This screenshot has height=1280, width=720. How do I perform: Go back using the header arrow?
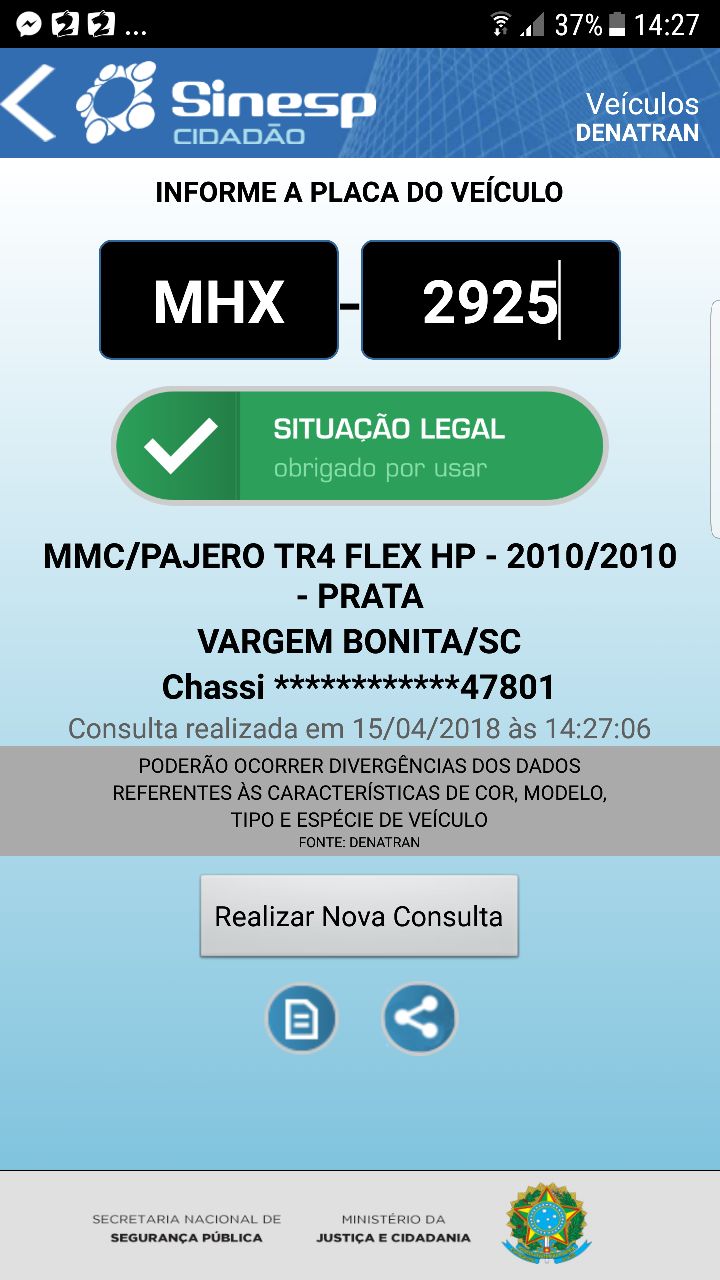coord(28,103)
